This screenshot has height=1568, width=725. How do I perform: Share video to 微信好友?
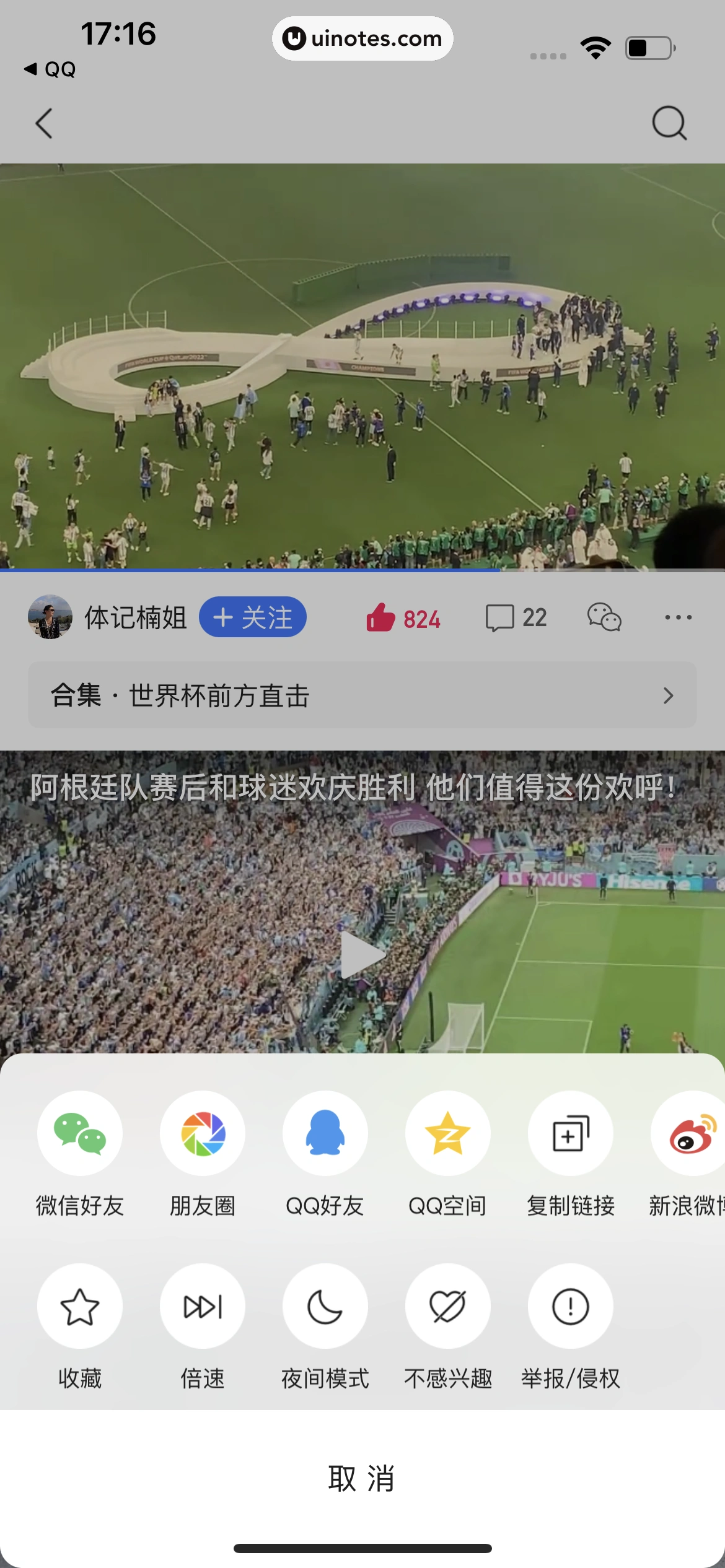pyautogui.click(x=80, y=1134)
